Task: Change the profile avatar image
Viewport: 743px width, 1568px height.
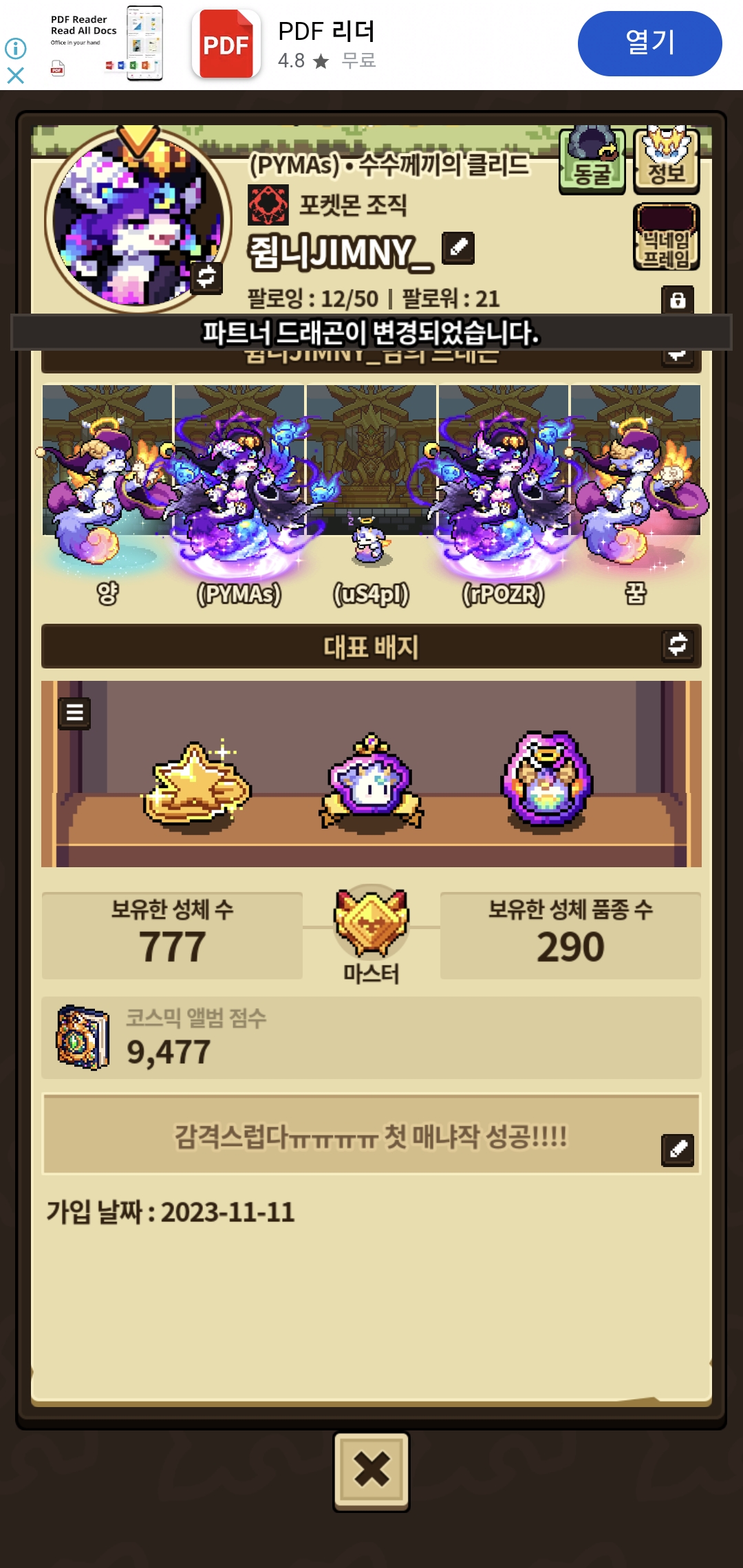Action: 206,276
